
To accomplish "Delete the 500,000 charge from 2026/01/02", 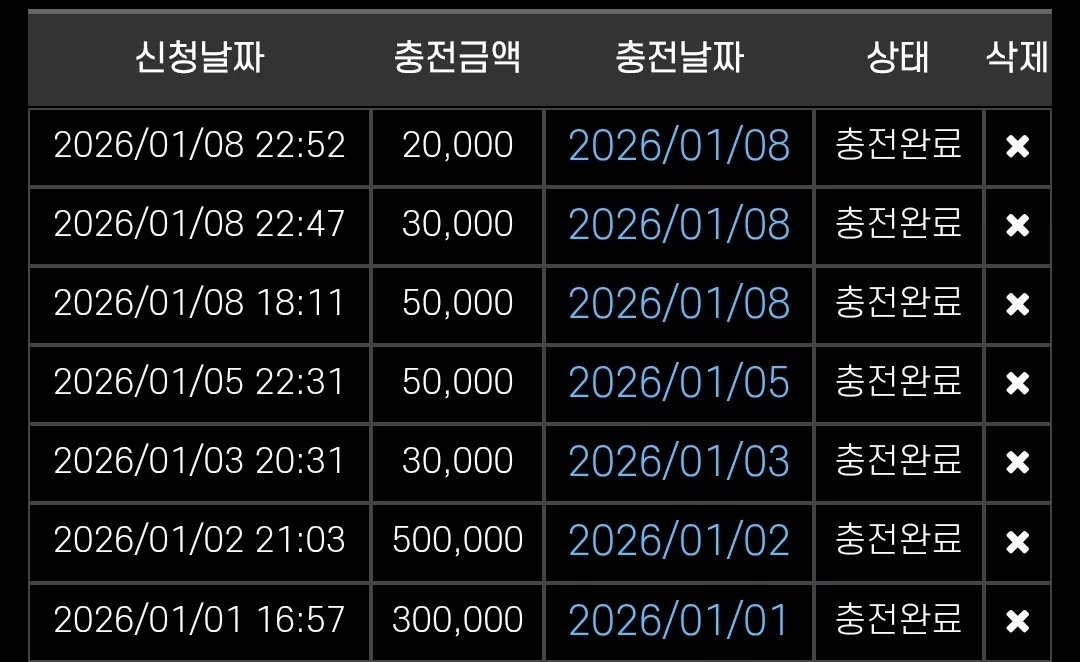I will [x=1017, y=542].
